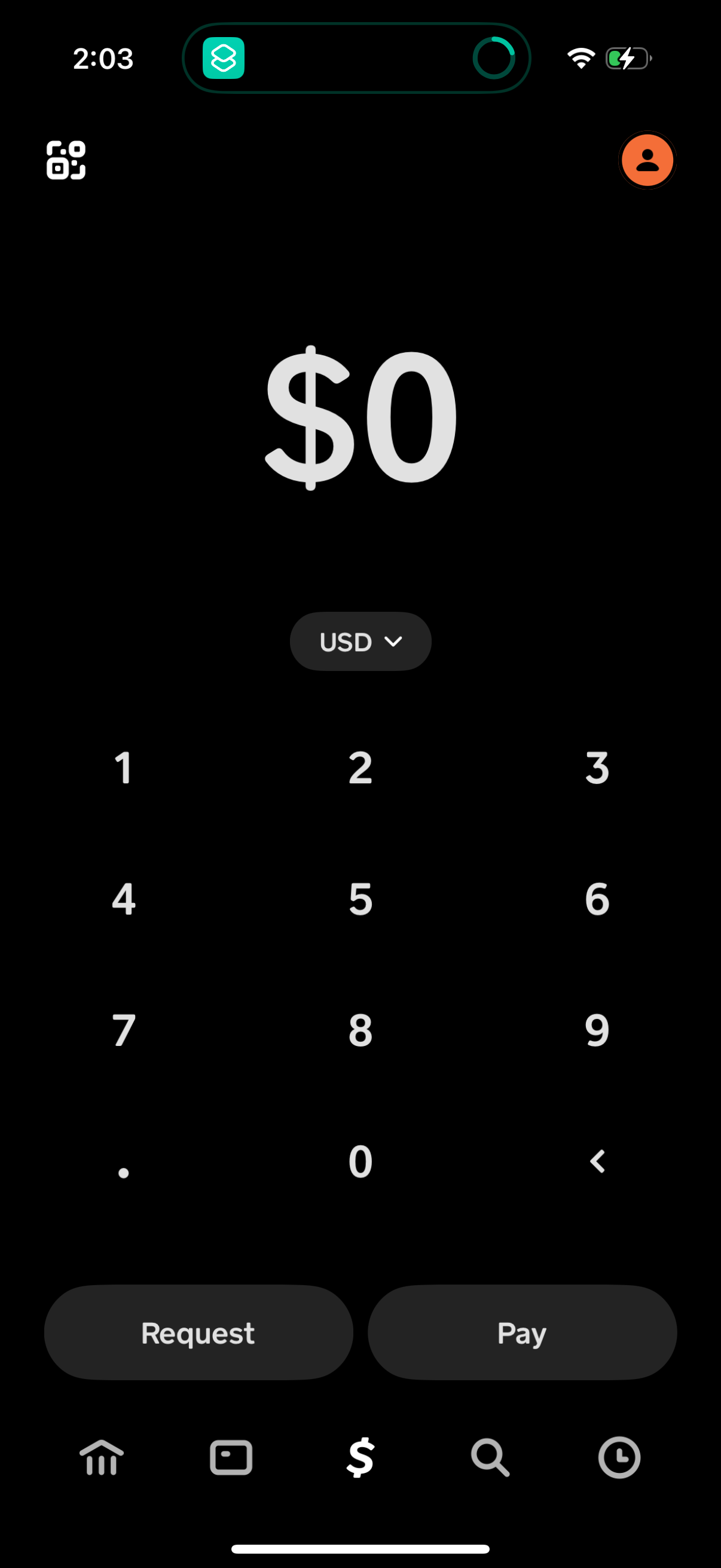Tap the Request button
This screenshot has height=1568, width=721.
pos(197,1332)
